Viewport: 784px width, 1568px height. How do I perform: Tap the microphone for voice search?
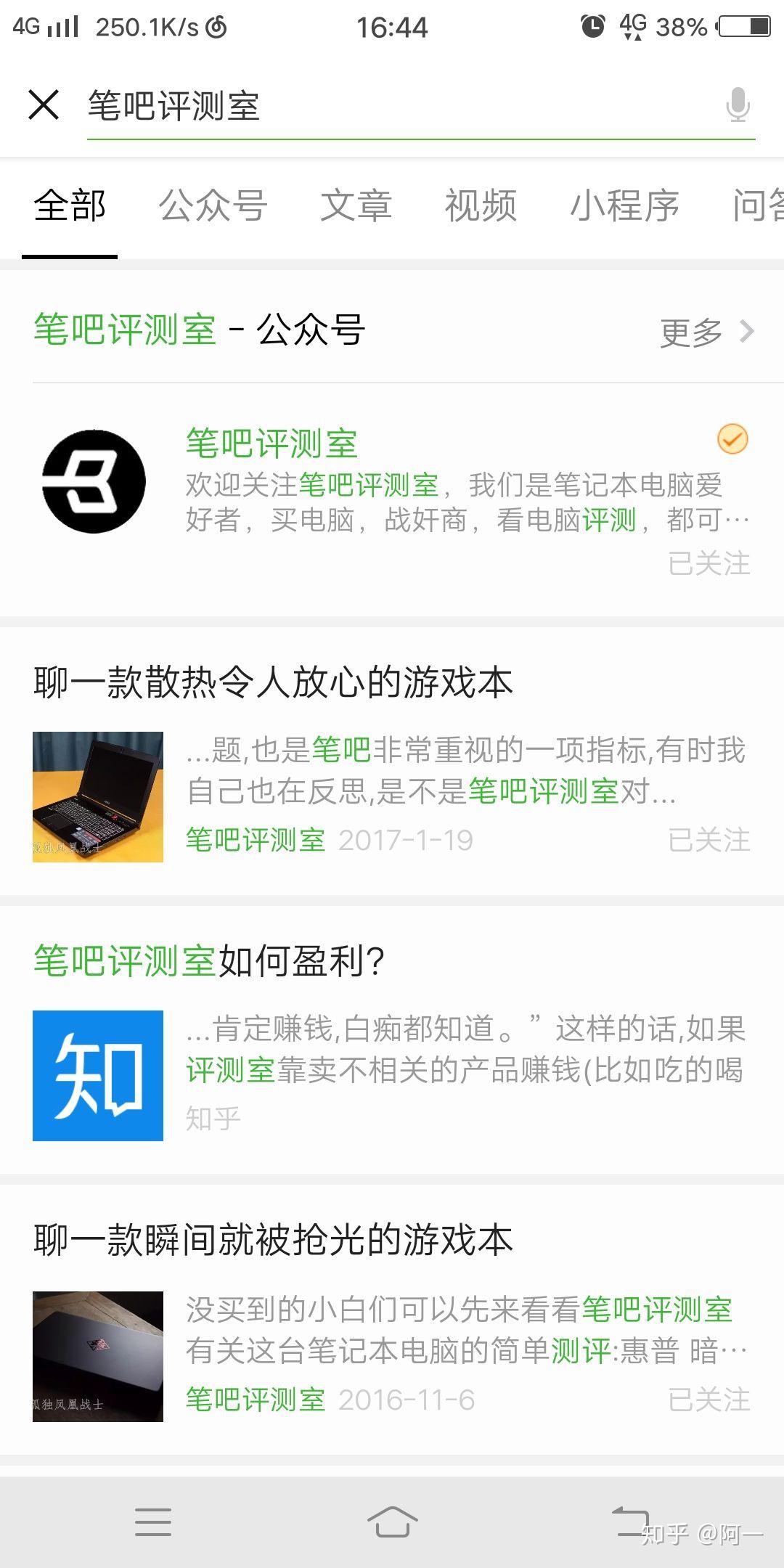coord(738,105)
